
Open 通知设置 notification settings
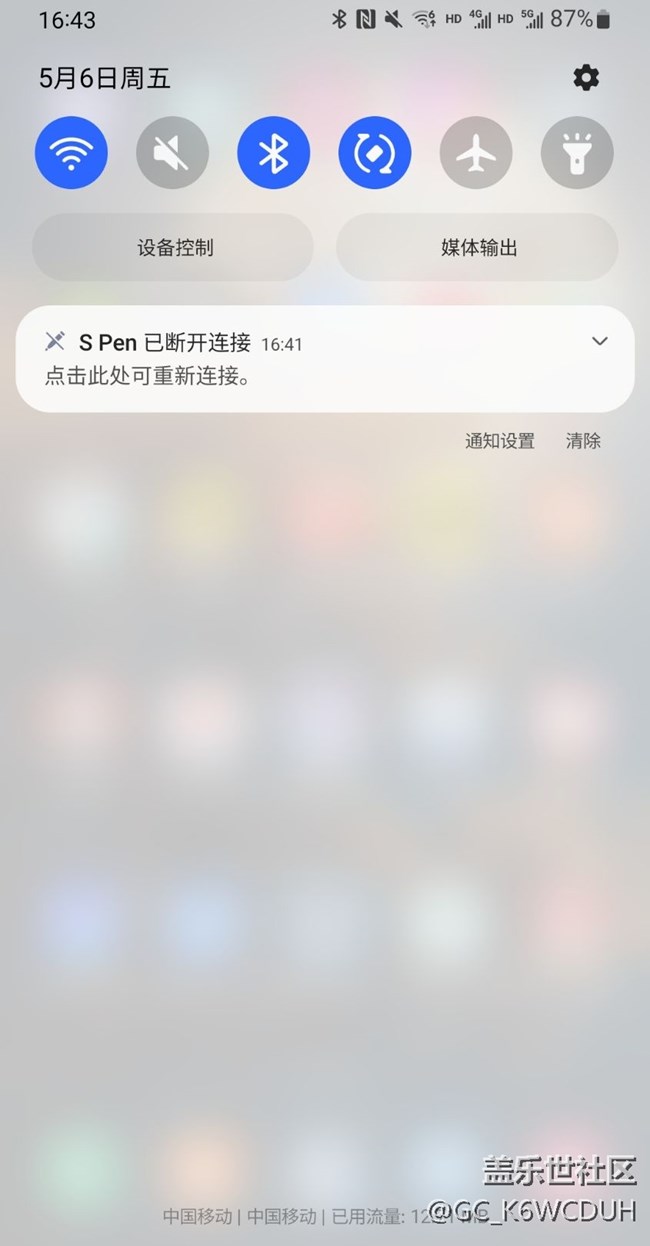[x=500, y=441]
